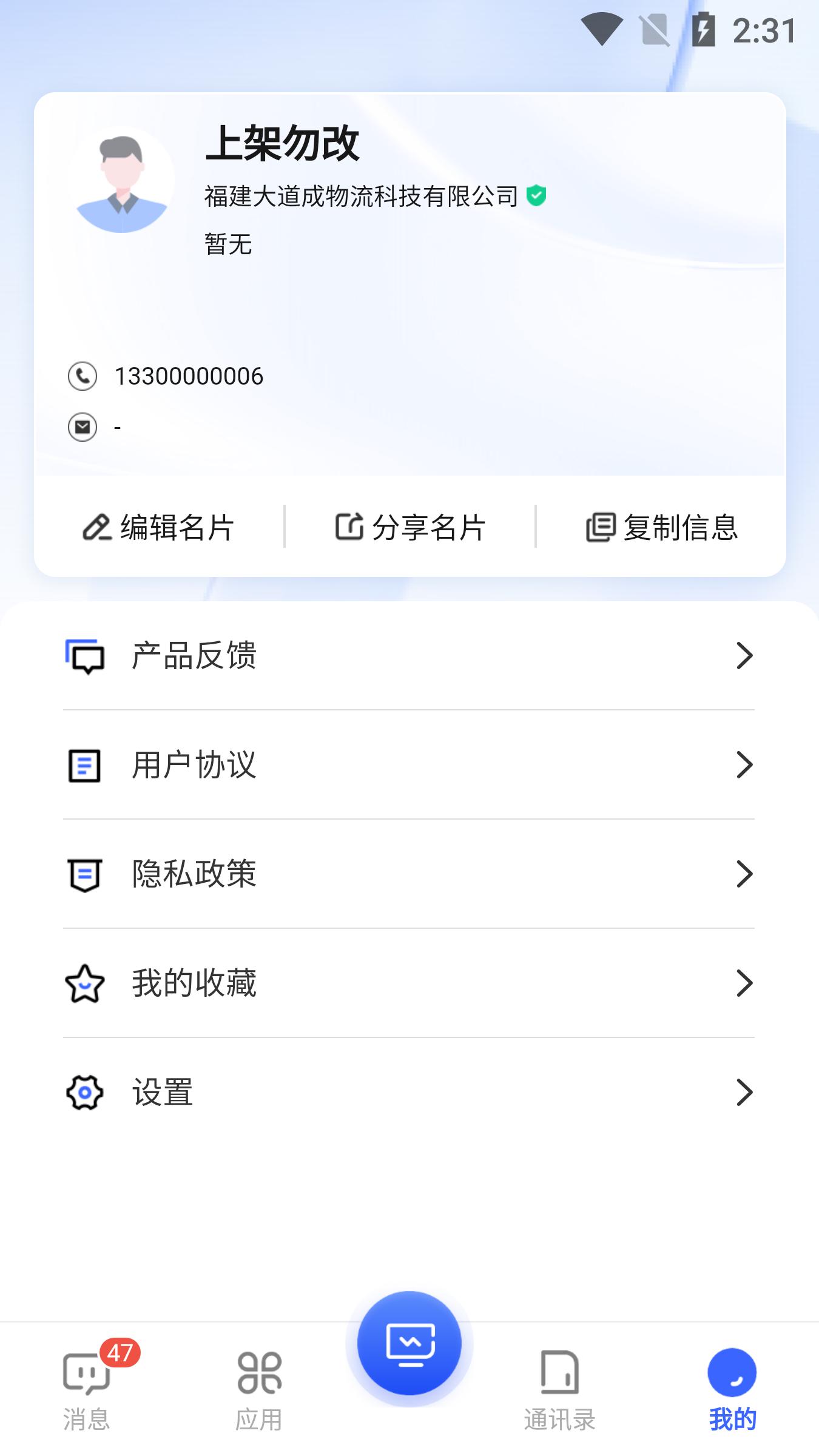
Task: Open 隐私政策 privacy policy
Action: pyautogui.click(x=409, y=874)
